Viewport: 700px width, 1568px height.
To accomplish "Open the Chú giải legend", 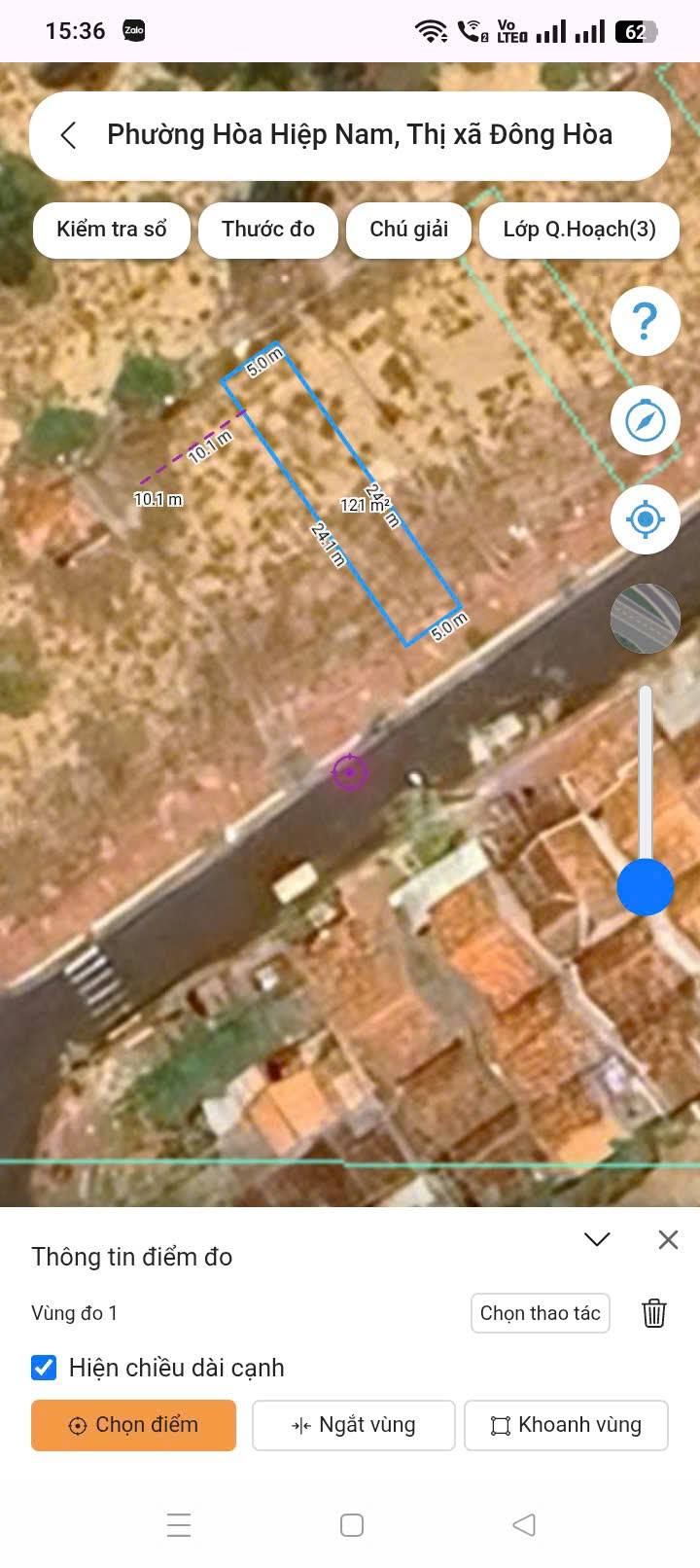I will 408,230.
